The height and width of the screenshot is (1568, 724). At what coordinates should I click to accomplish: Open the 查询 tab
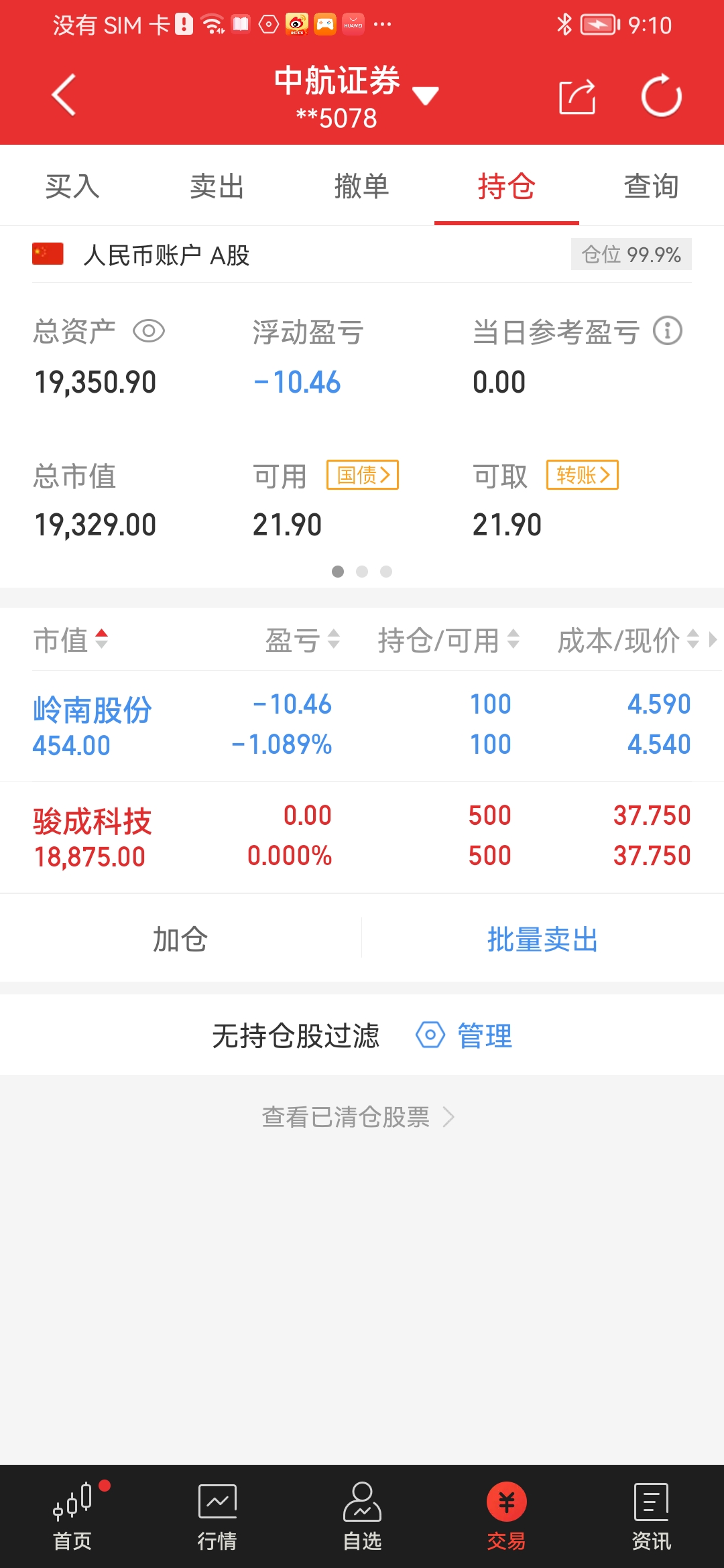(x=652, y=186)
